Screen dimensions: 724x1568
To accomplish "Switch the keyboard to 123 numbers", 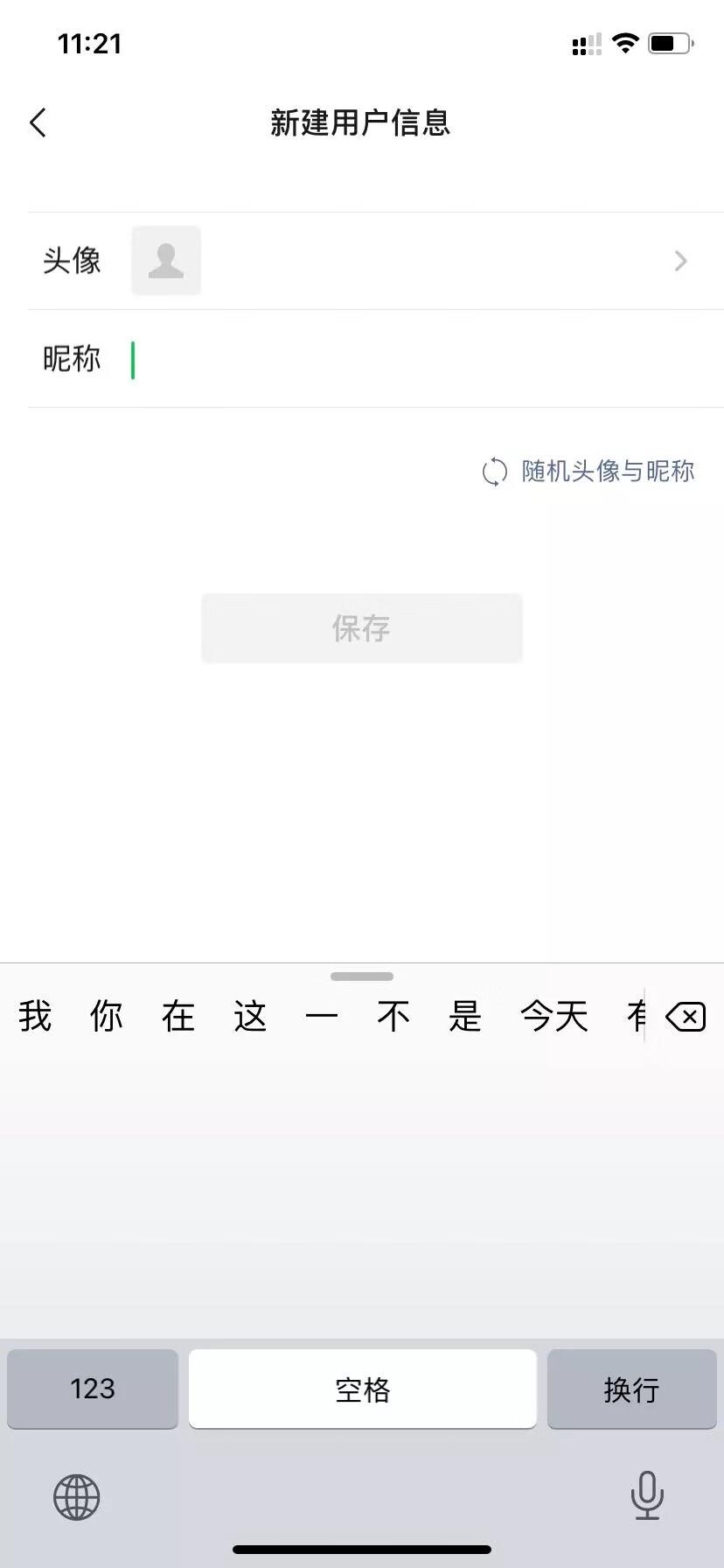I will tap(93, 1389).
